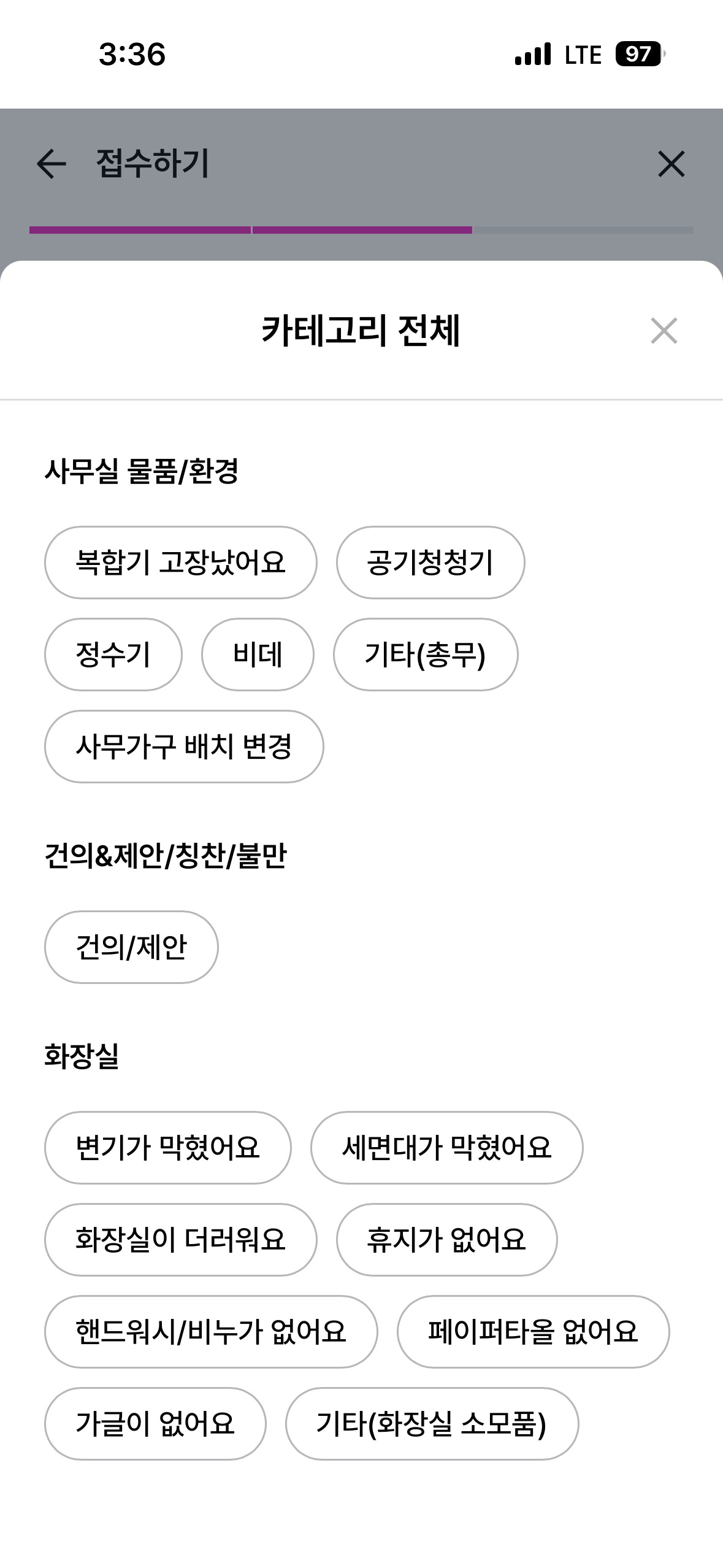Select the 비데 category
Image resolution: width=723 pixels, height=1568 pixels.
click(x=258, y=655)
